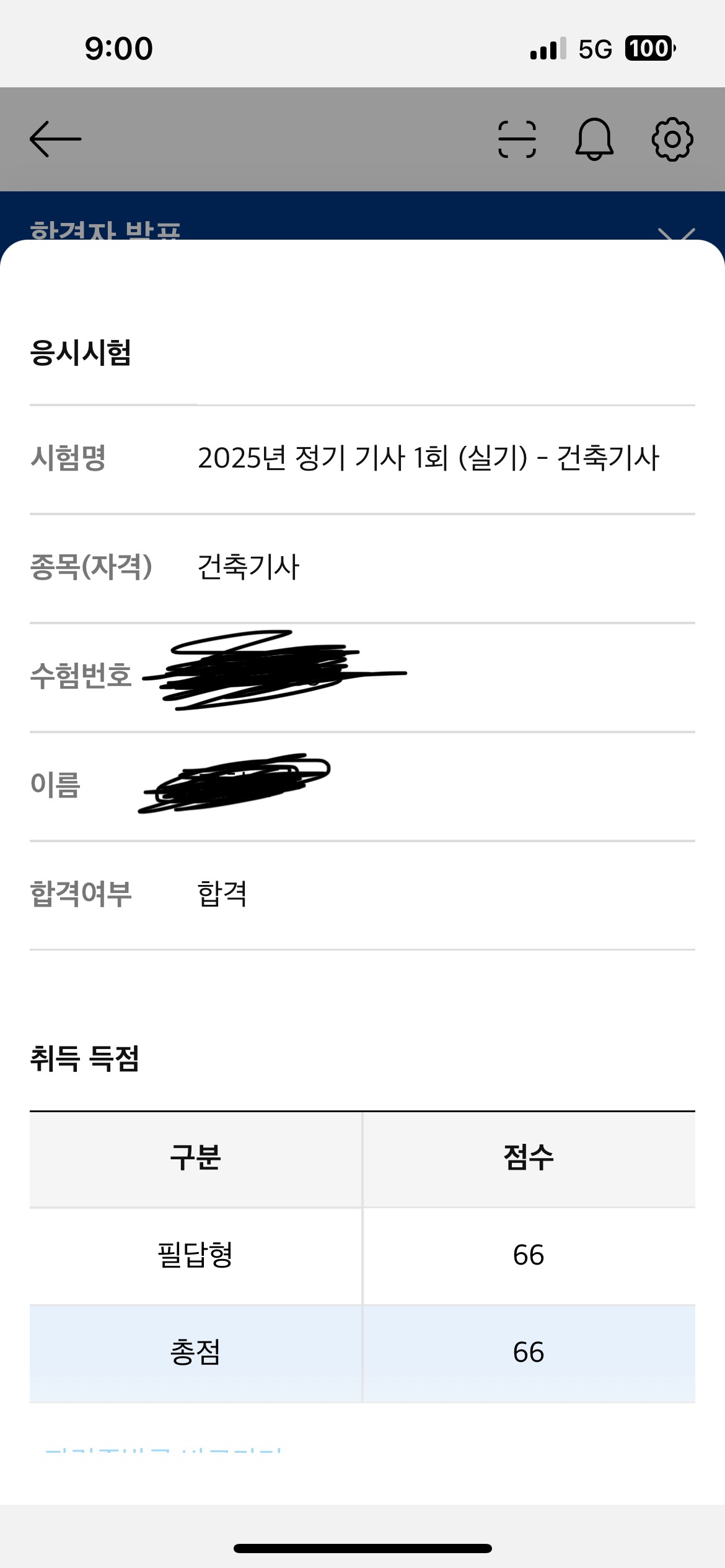Open the notifications bell
Screen dimensions: 725x1568
[594, 139]
